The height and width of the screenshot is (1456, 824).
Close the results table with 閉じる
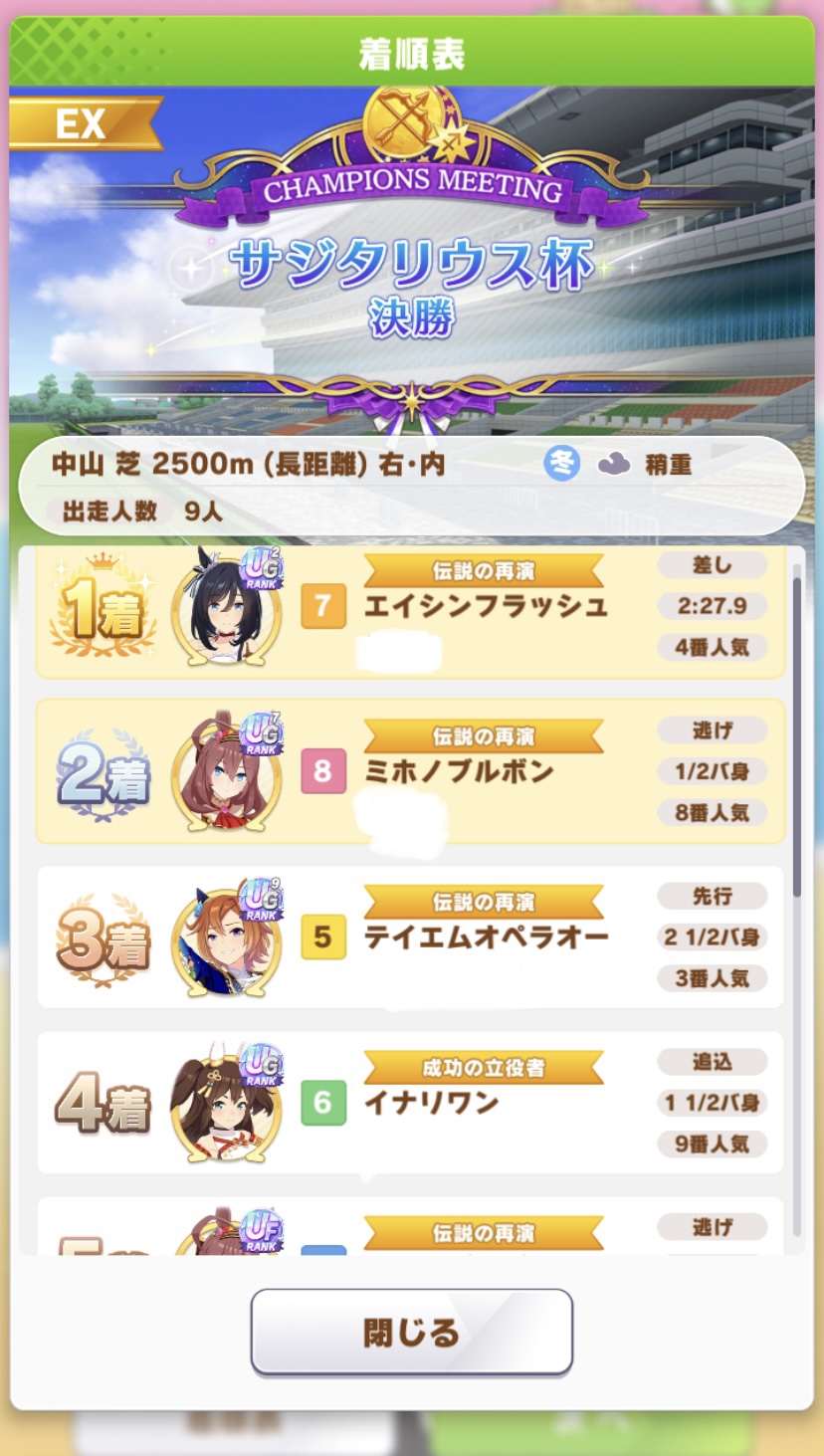tap(411, 1332)
